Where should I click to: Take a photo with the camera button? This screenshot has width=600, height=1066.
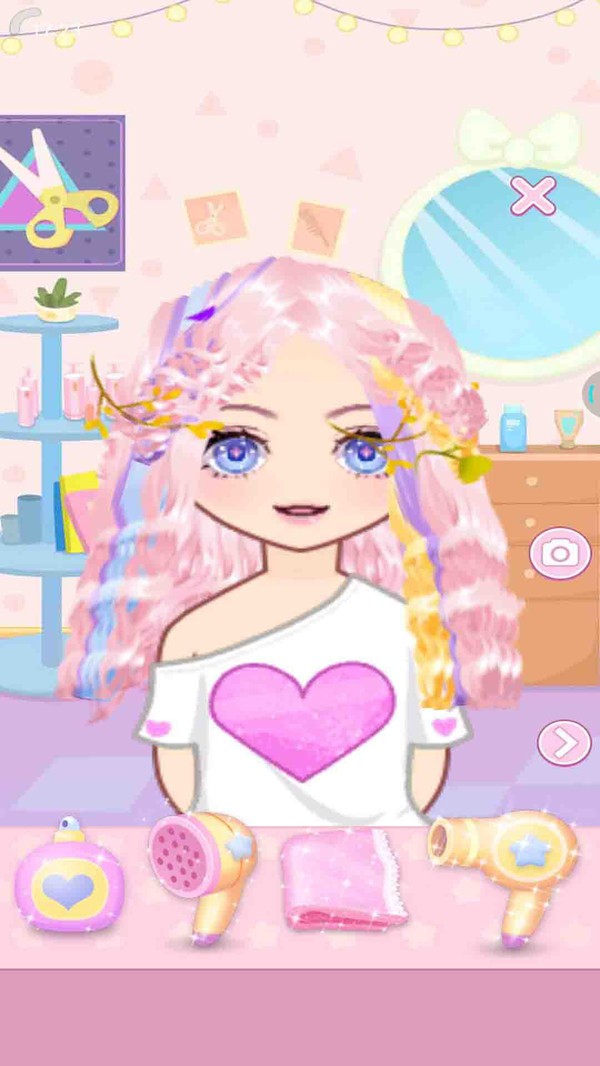[560, 552]
